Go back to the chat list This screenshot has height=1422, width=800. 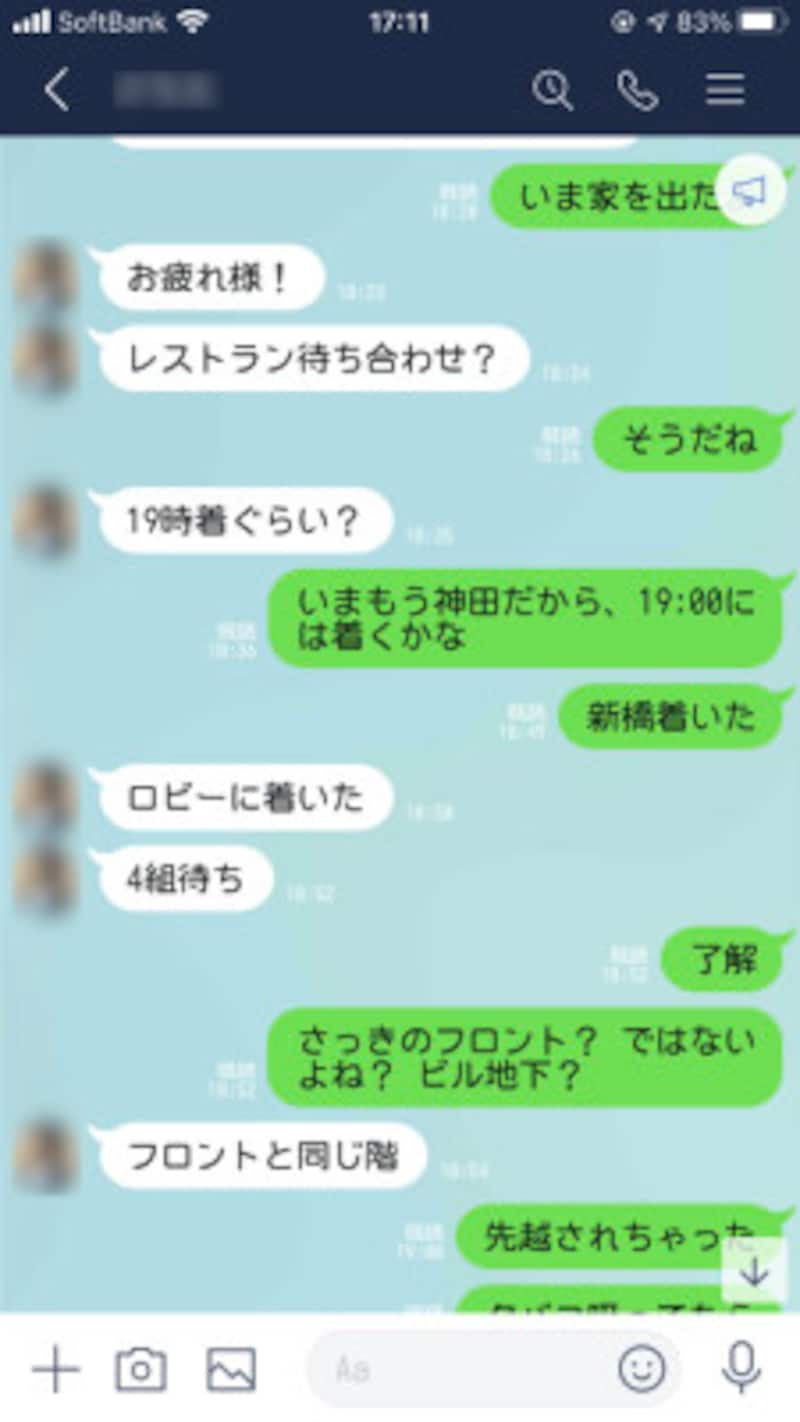pos(57,91)
